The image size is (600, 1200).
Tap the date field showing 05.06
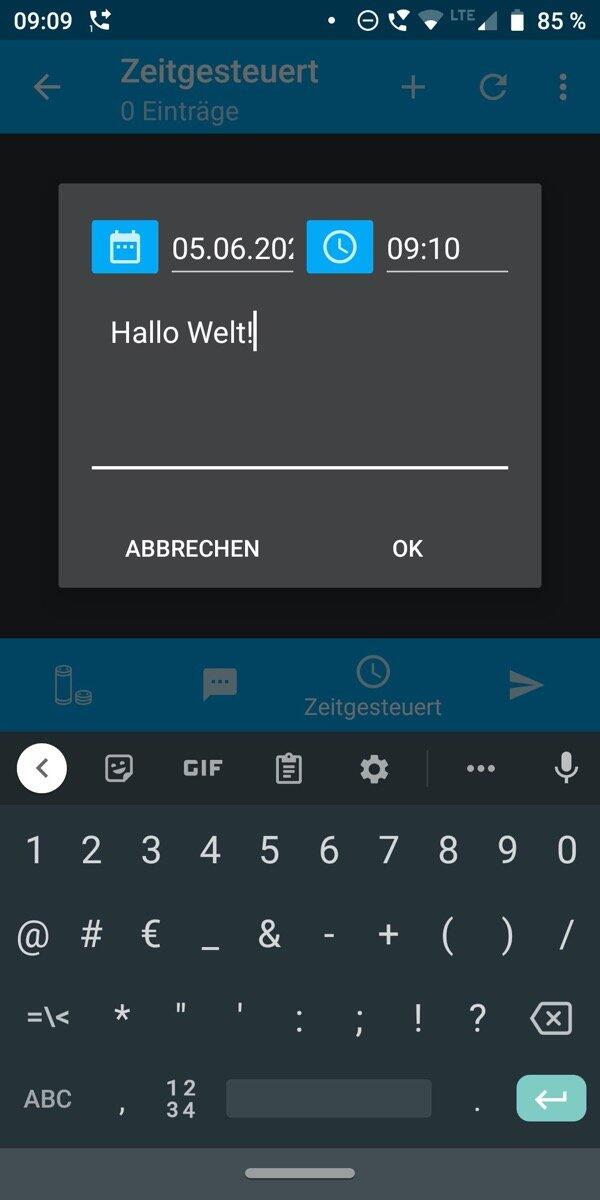232,248
